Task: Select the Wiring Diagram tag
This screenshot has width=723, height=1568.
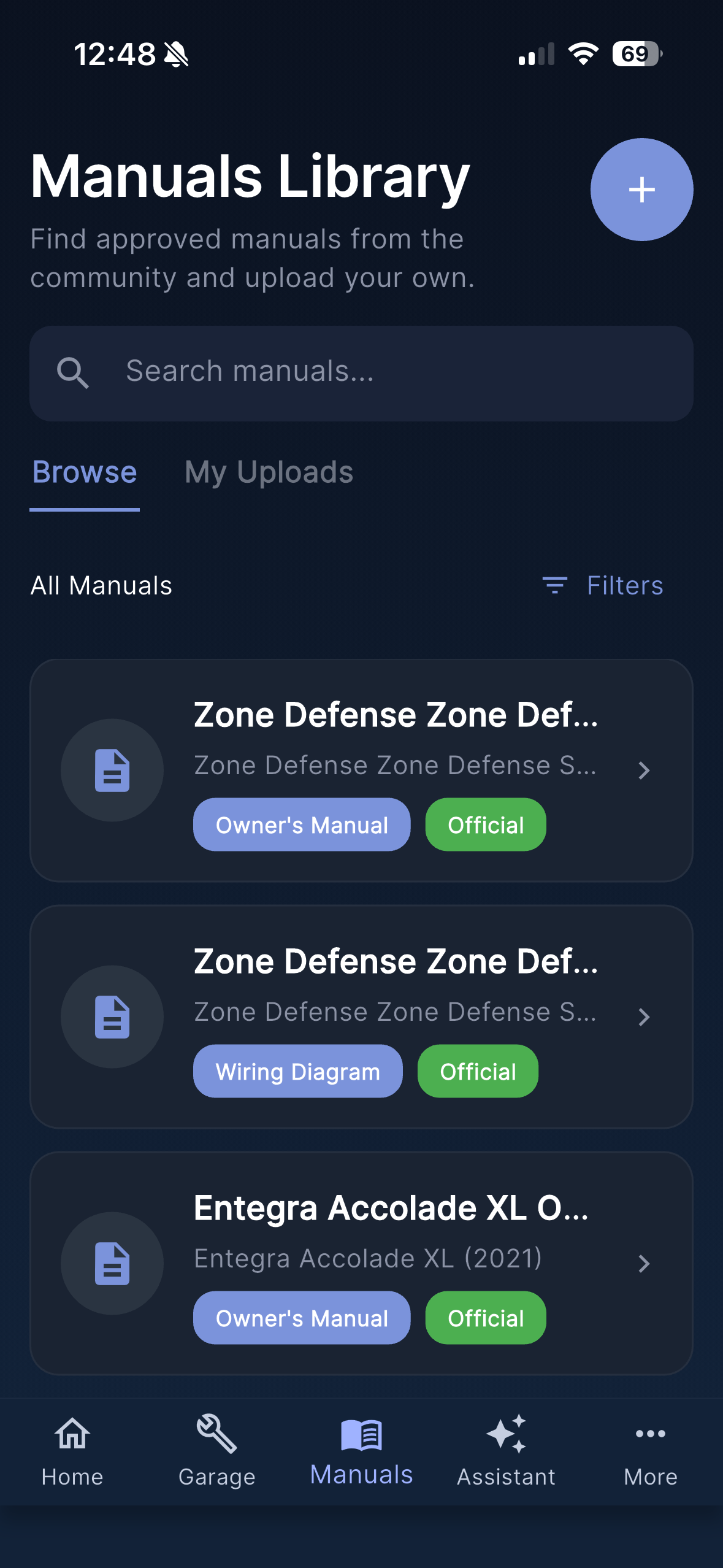Action: point(297,1071)
